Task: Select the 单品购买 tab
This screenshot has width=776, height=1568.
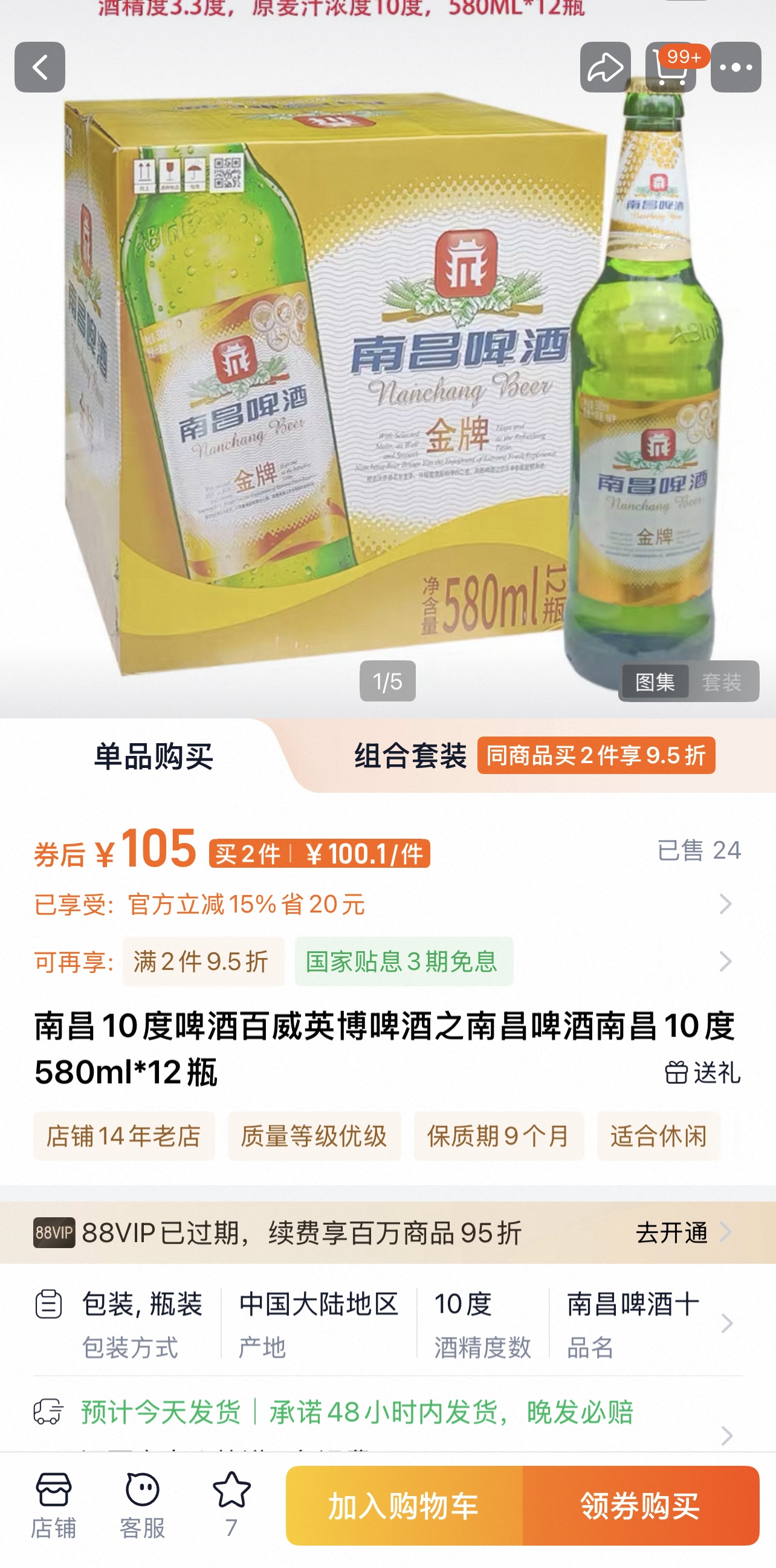Action: tap(154, 756)
